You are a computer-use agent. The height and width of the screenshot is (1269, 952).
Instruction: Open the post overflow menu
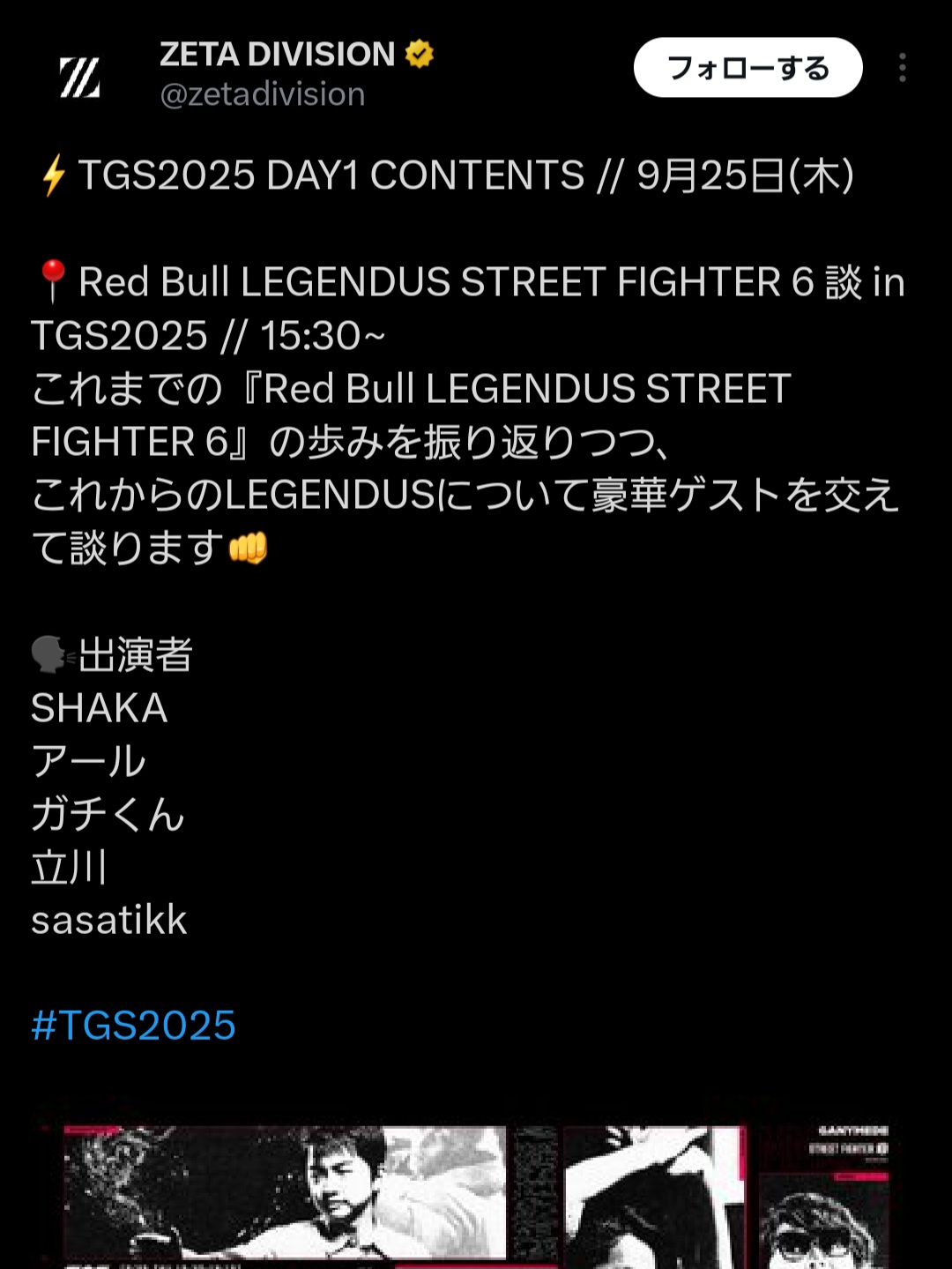click(x=902, y=68)
